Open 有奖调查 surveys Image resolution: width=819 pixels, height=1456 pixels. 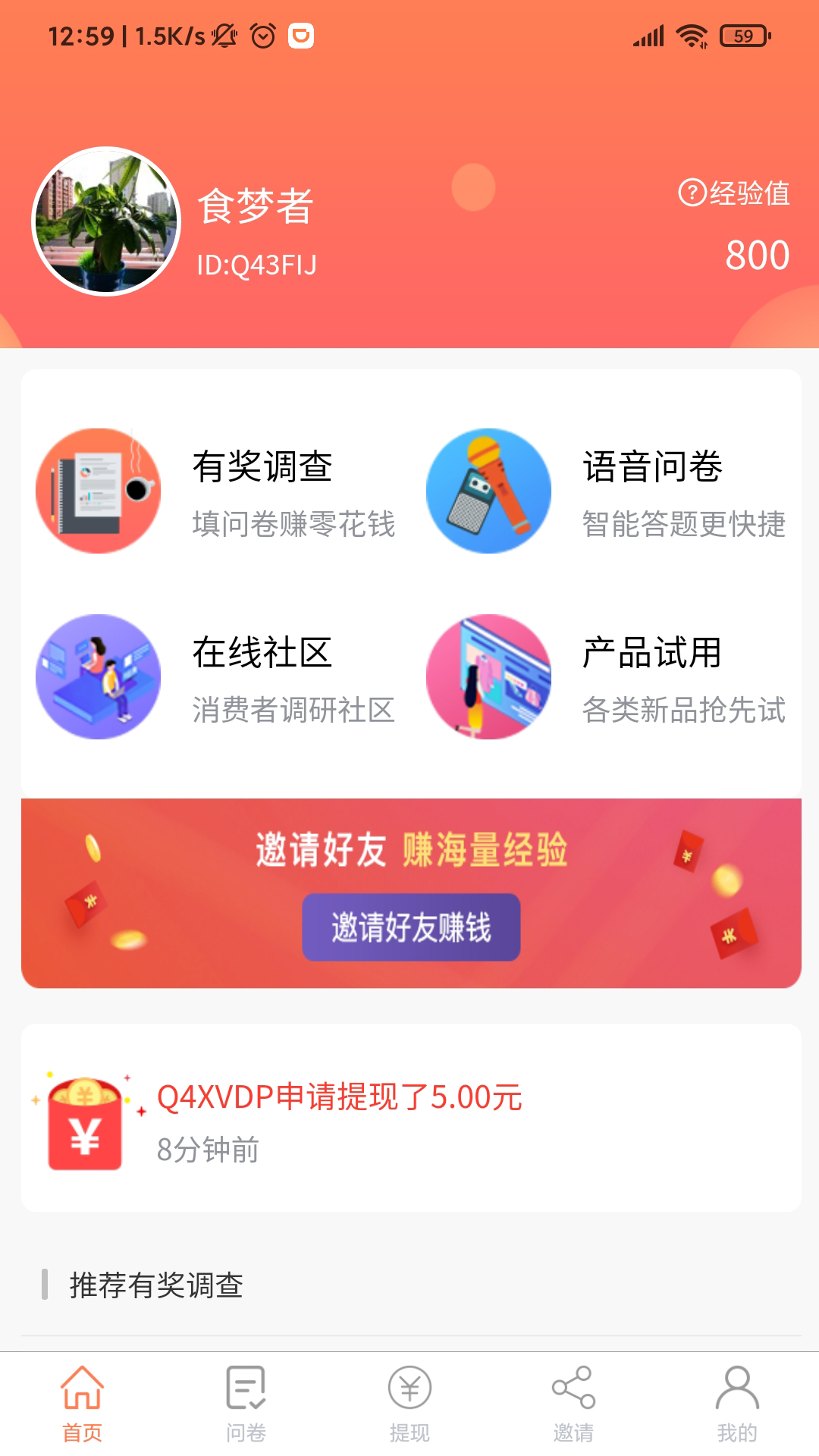[216, 491]
